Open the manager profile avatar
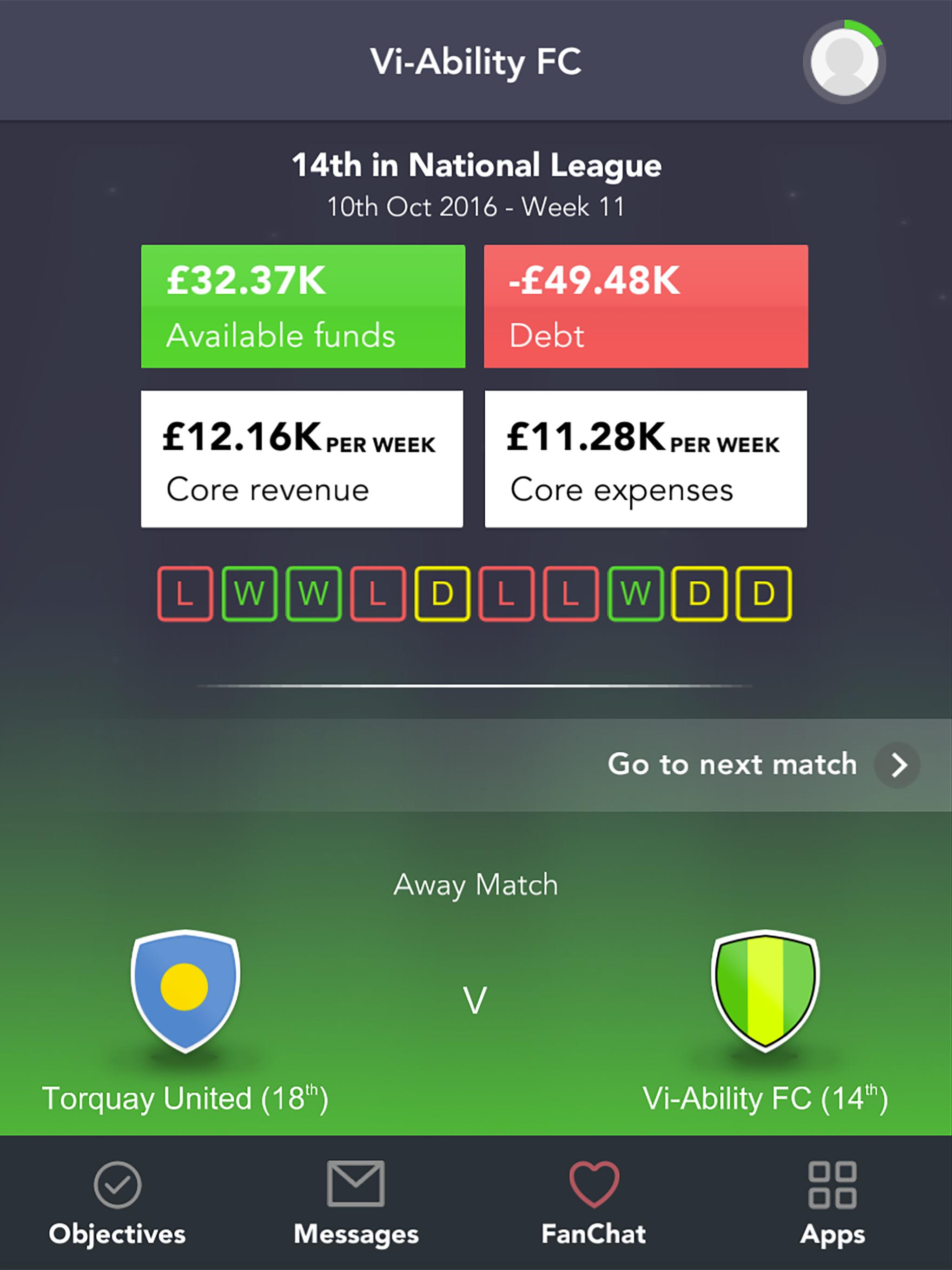952x1270 pixels. 844,62
